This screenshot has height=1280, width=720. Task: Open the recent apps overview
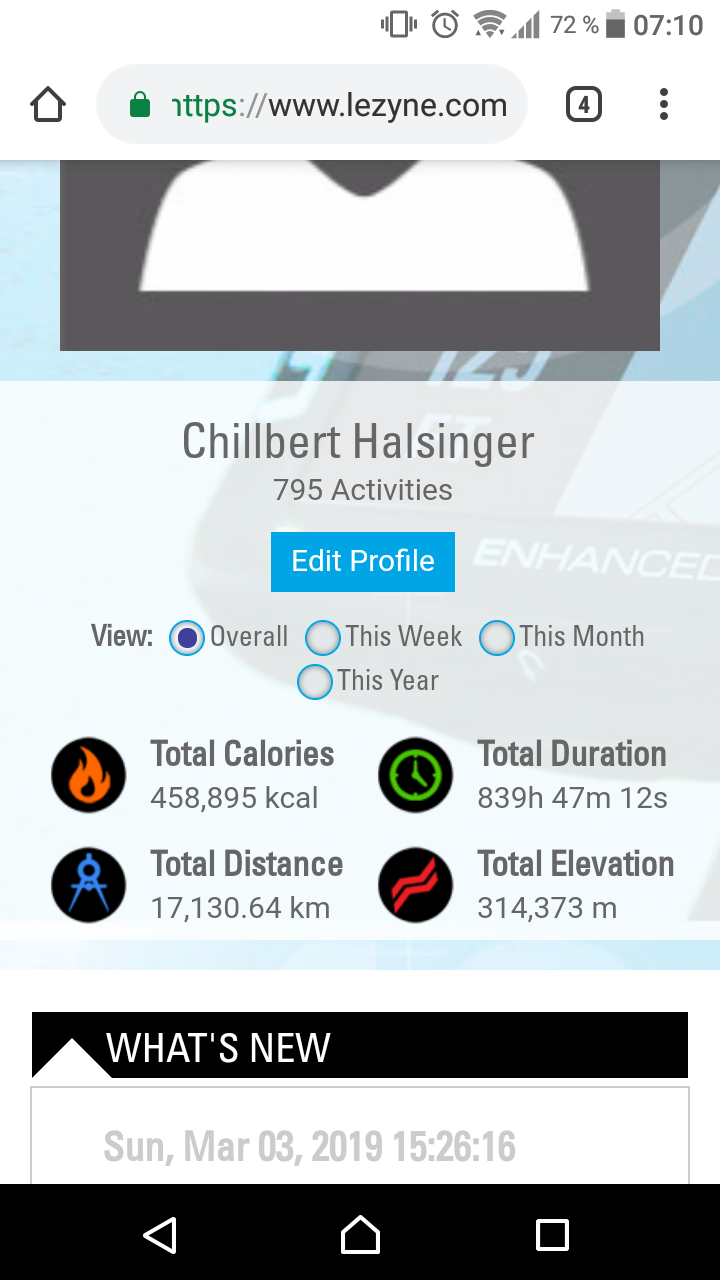click(552, 1234)
